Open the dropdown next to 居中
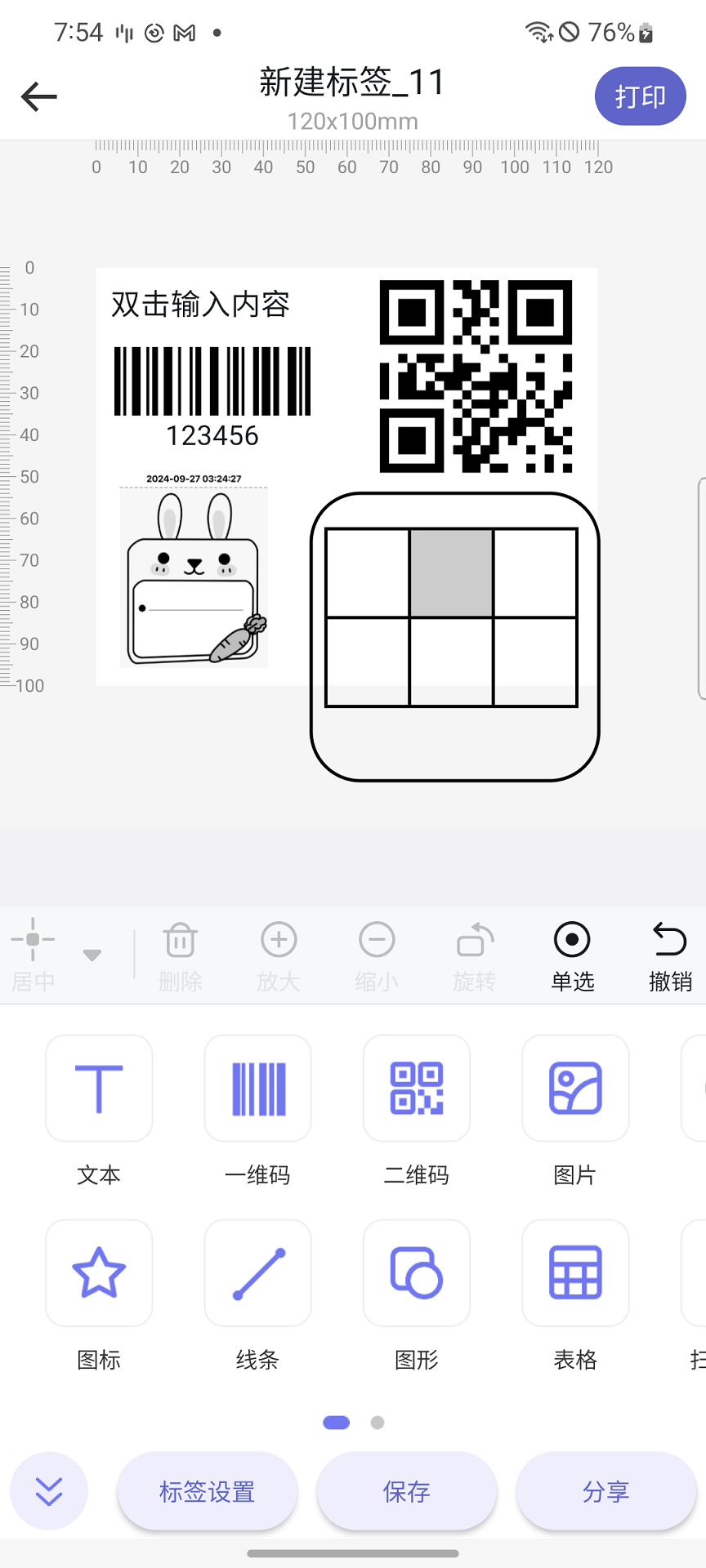Image resolution: width=706 pixels, height=1568 pixels. pyautogui.click(x=92, y=955)
